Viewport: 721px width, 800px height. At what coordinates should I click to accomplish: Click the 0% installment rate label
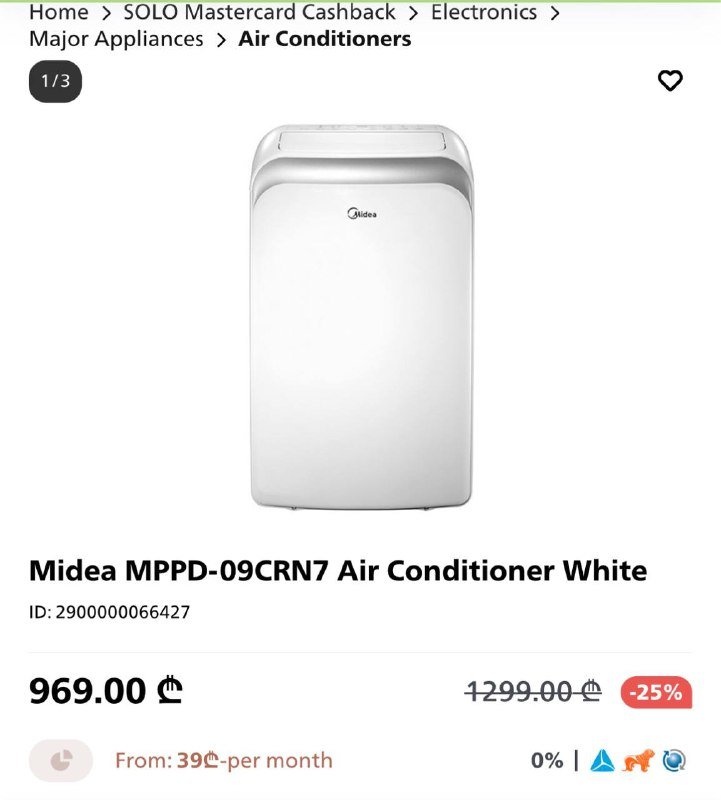(x=546, y=760)
